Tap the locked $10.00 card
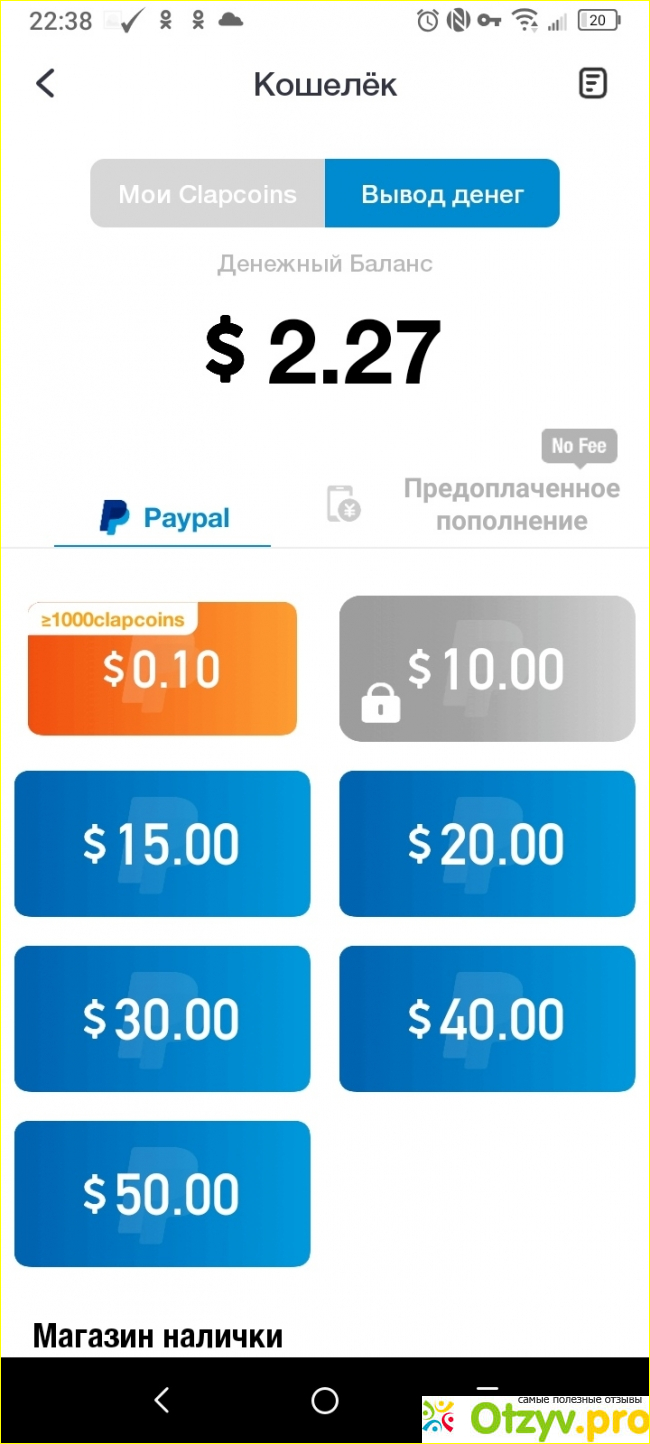The image size is (650, 1444). coord(487,669)
